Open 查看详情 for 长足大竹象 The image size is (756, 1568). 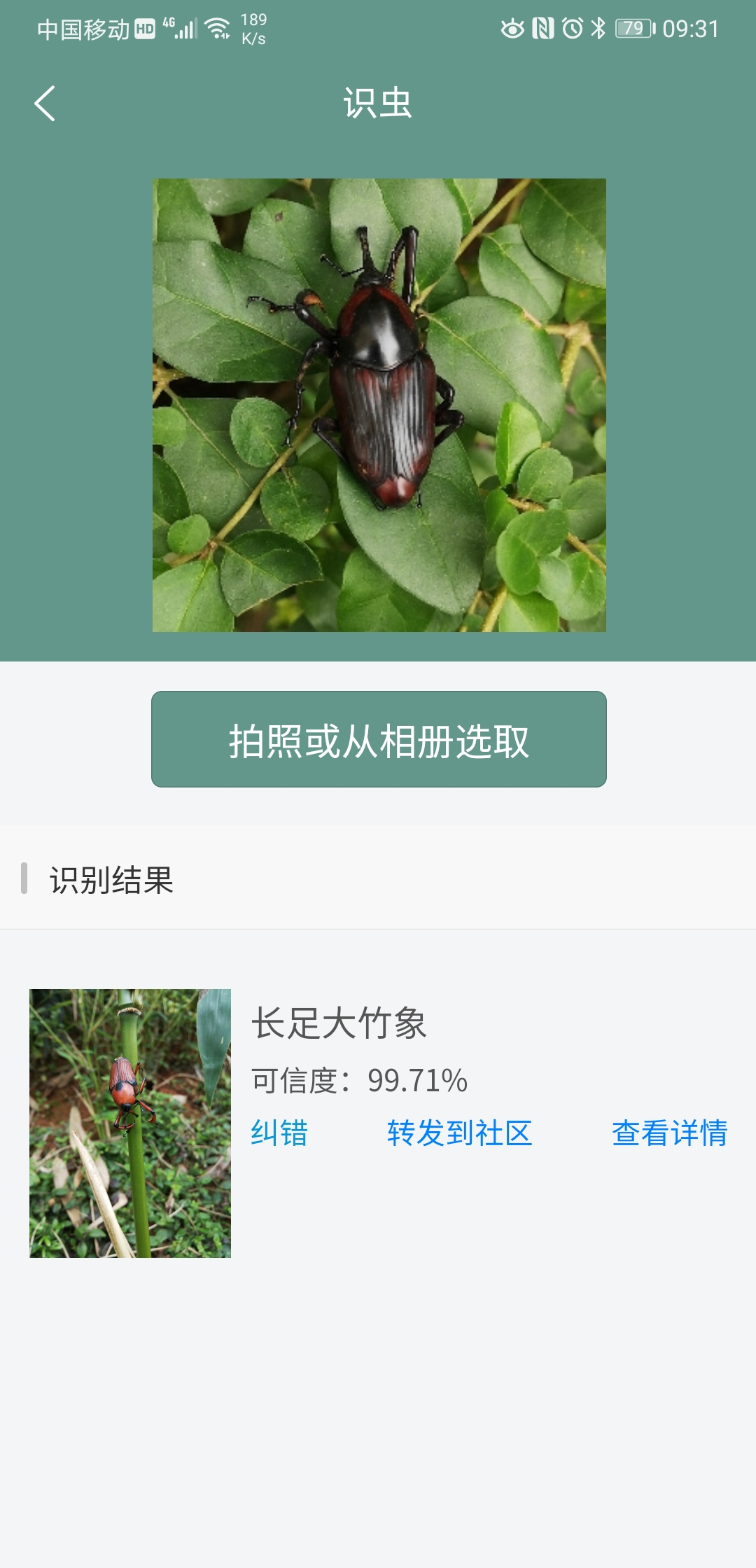click(669, 1133)
